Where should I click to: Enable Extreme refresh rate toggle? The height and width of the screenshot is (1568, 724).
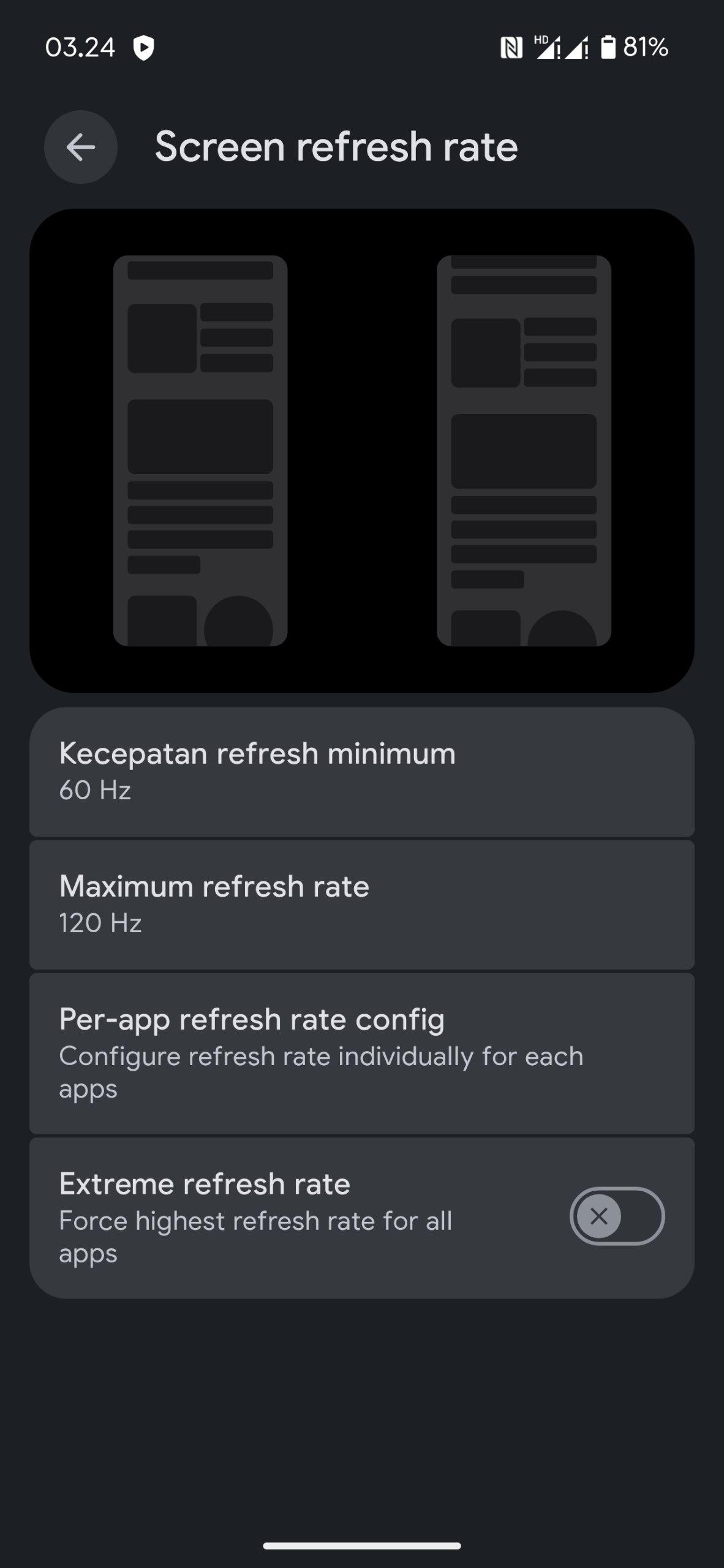click(616, 1216)
